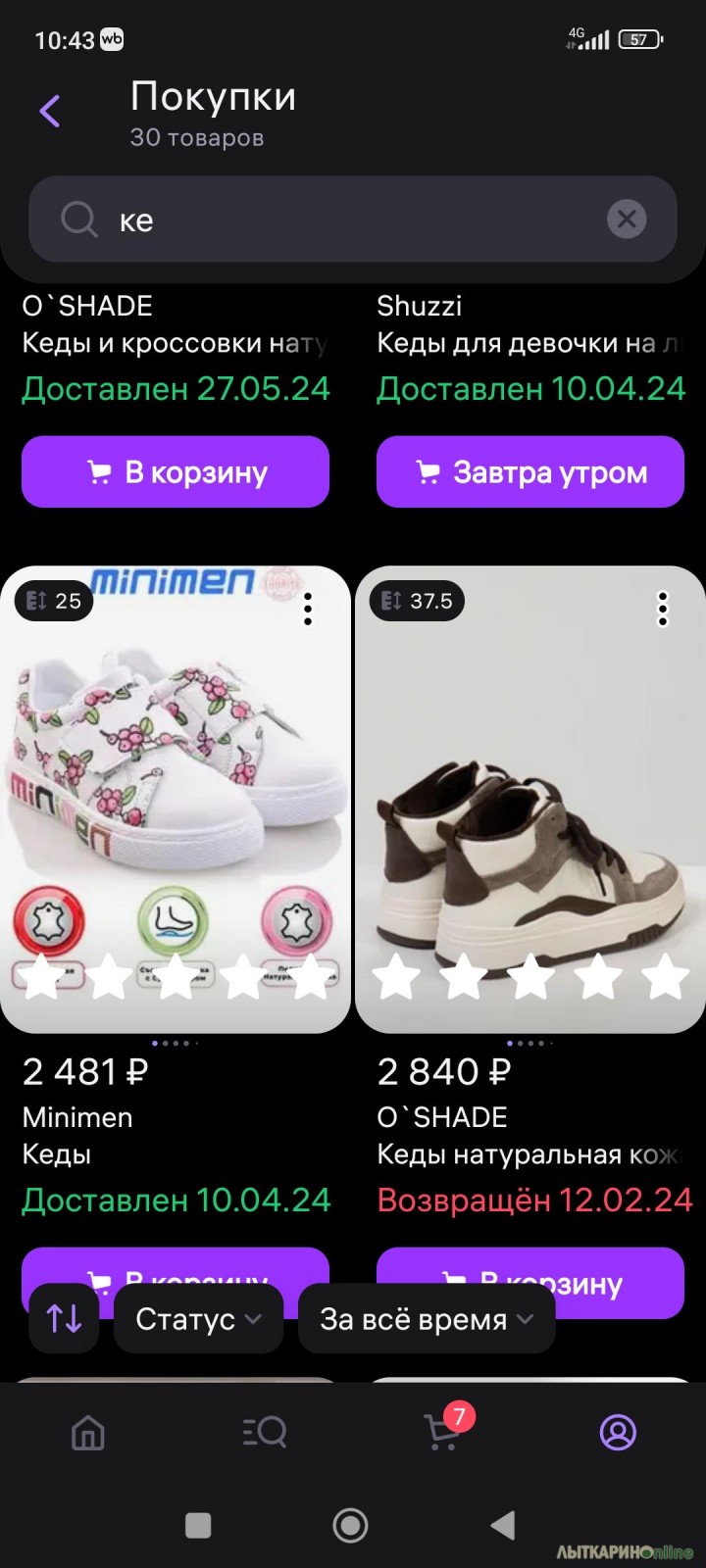
Task: Open the profile tab
Action: tap(618, 1433)
